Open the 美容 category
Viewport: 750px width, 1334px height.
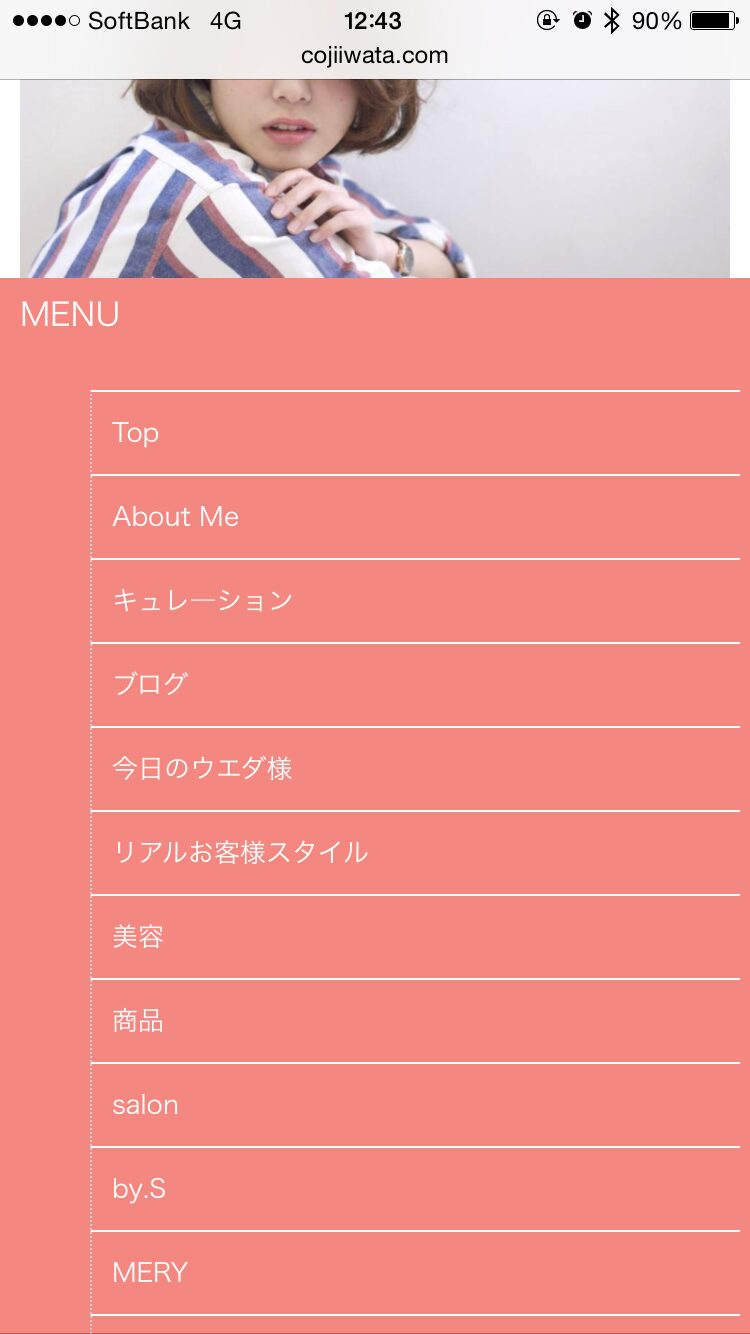415,937
